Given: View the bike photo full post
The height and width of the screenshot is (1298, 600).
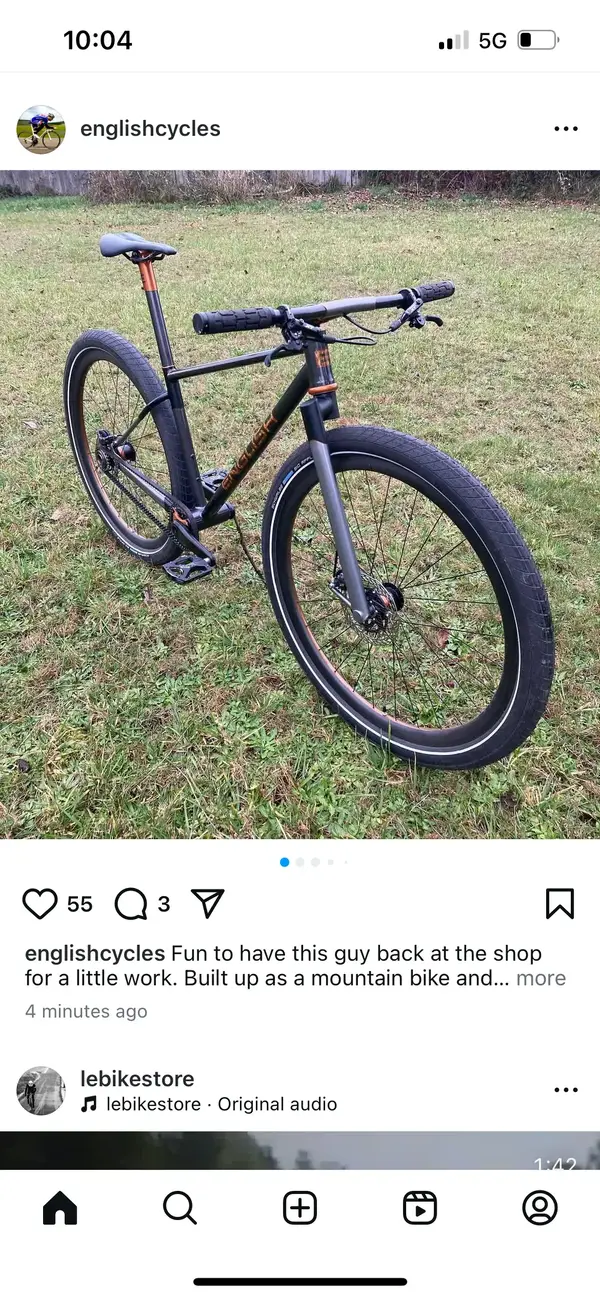Looking at the screenshot, I should [300, 505].
